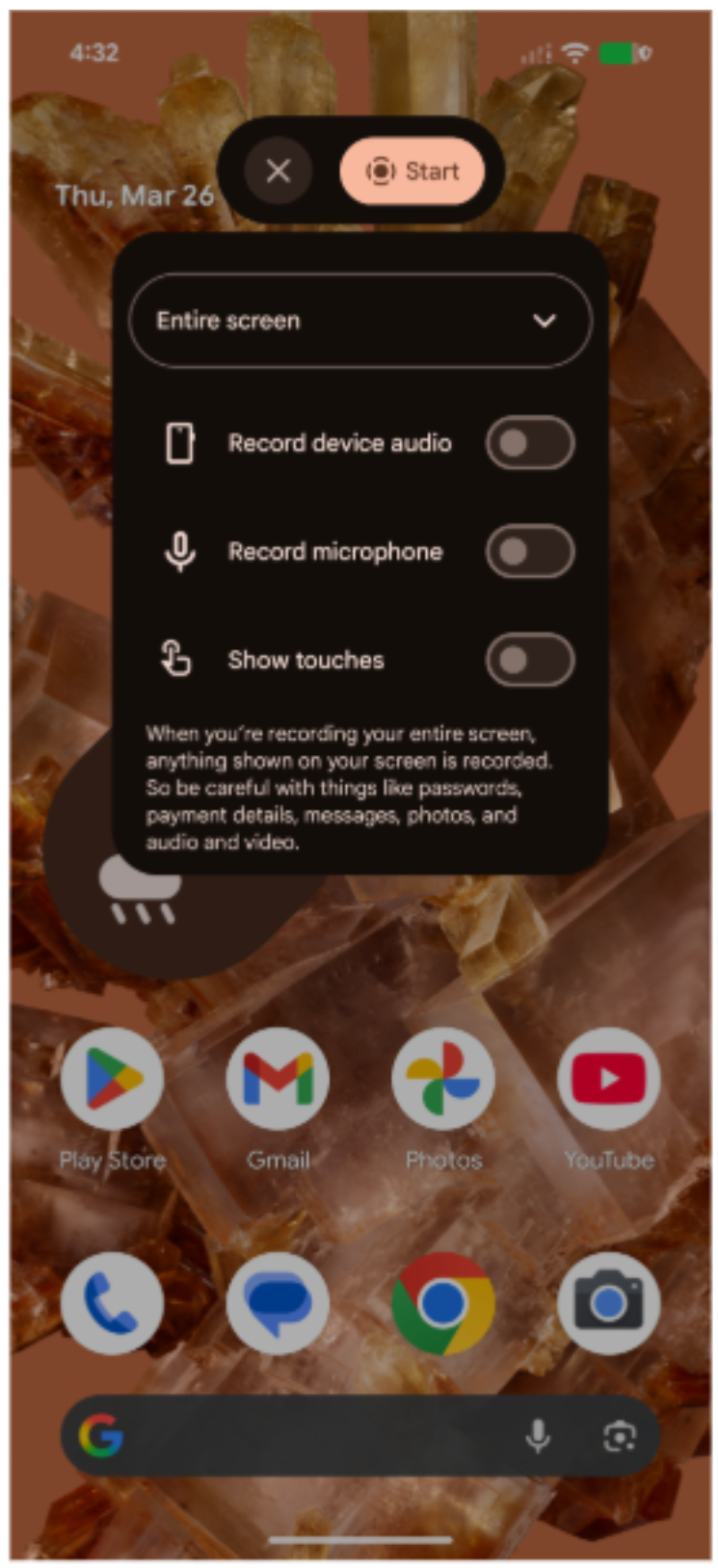The image size is (718, 1568).
Task: Start voice search with the microphone
Action: (538, 1436)
